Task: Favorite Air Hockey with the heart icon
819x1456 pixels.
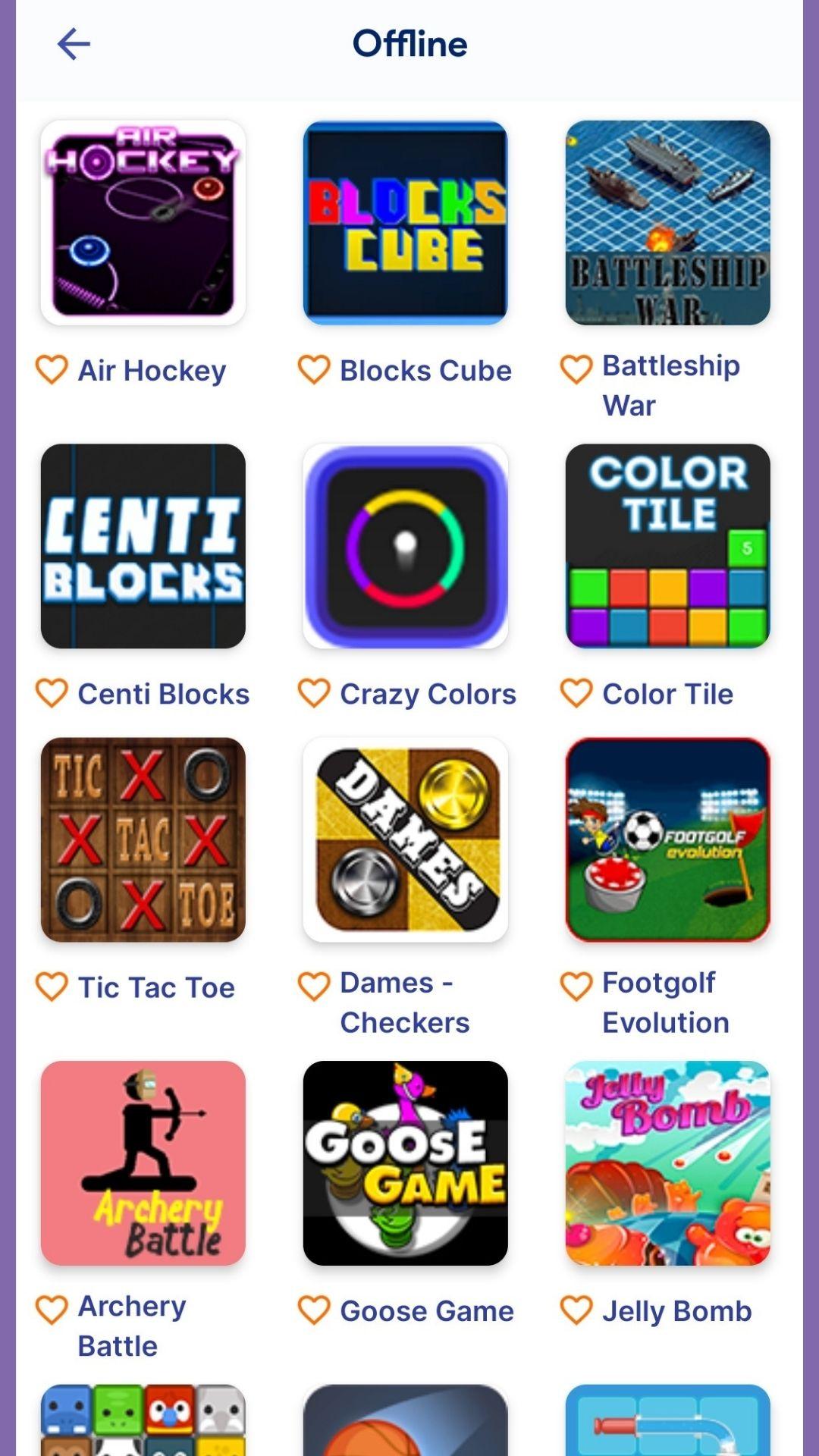Action: coord(52,370)
